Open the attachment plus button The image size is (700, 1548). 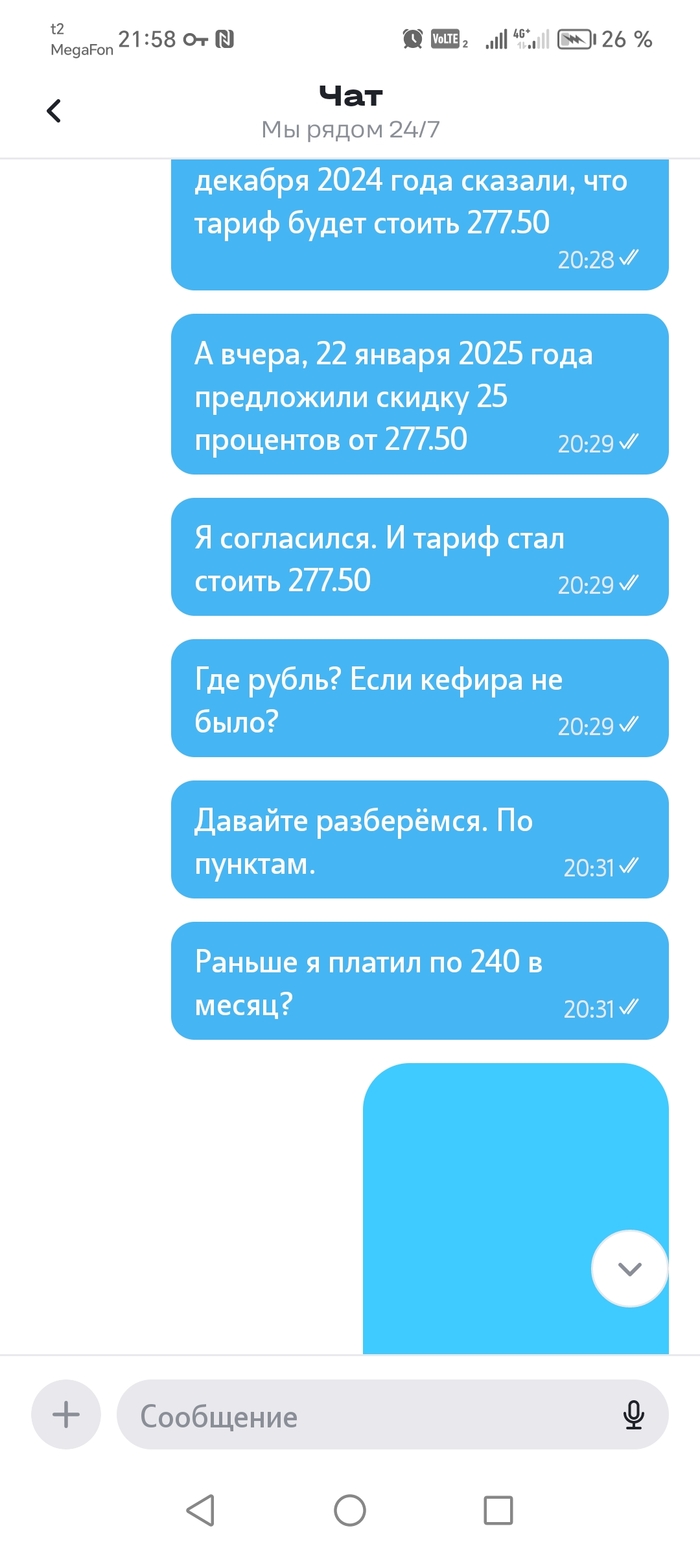(x=66, y=1414)
